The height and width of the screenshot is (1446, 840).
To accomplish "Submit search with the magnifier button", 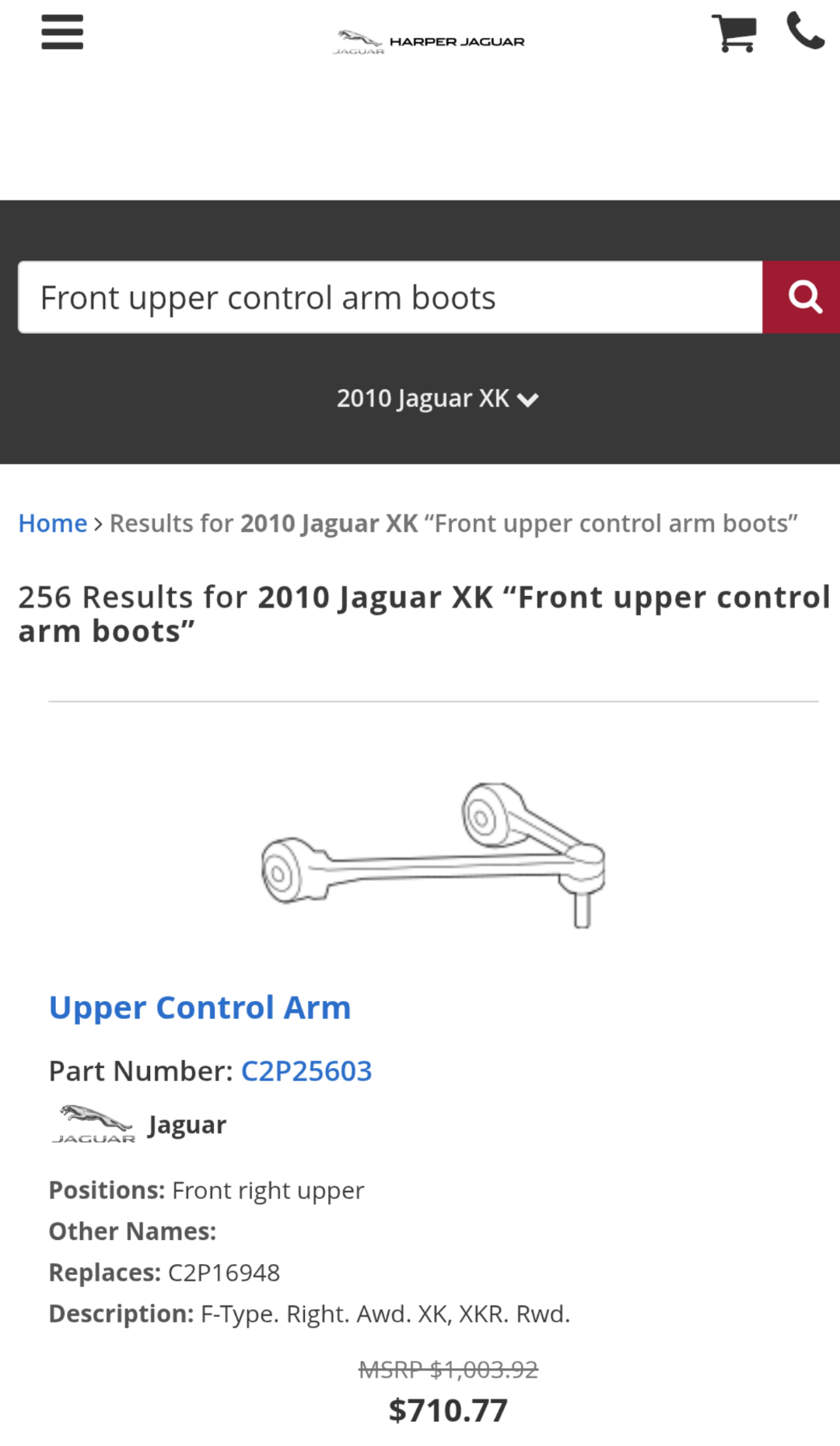I will [x=802, y=298].
